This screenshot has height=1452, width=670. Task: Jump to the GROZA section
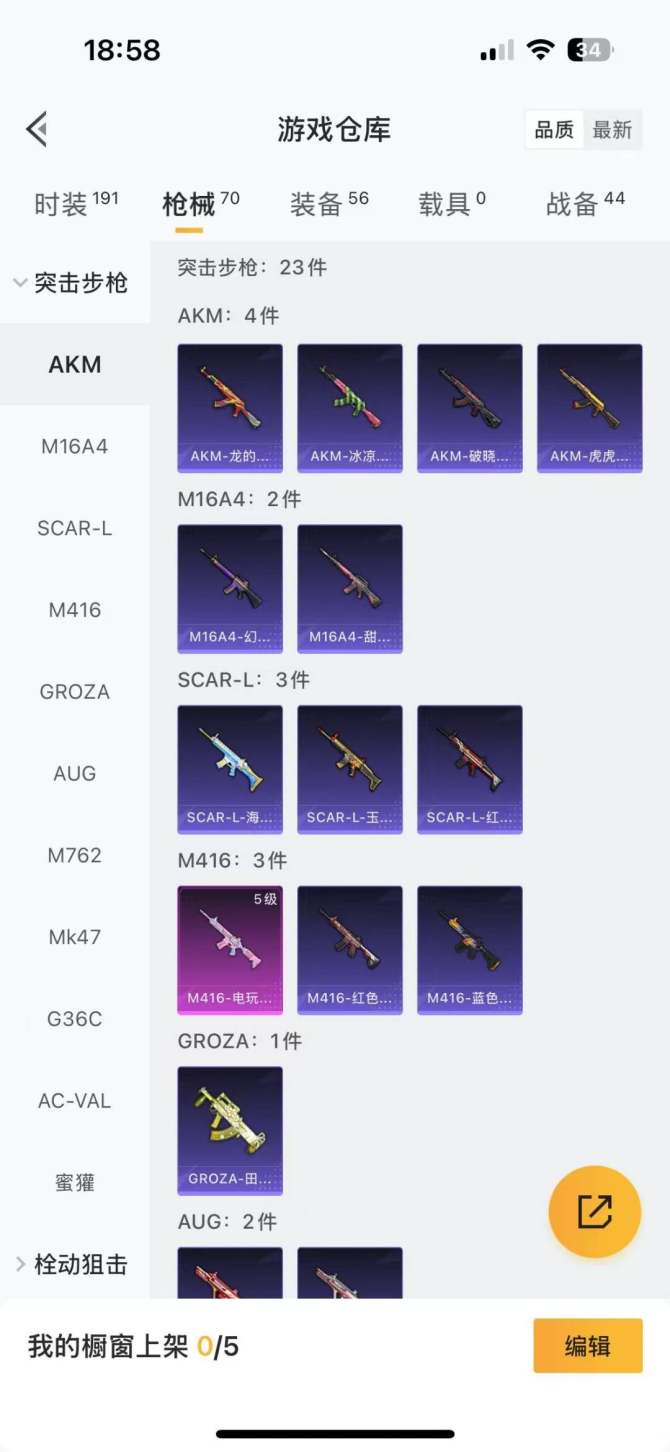[x=75, y=691]
